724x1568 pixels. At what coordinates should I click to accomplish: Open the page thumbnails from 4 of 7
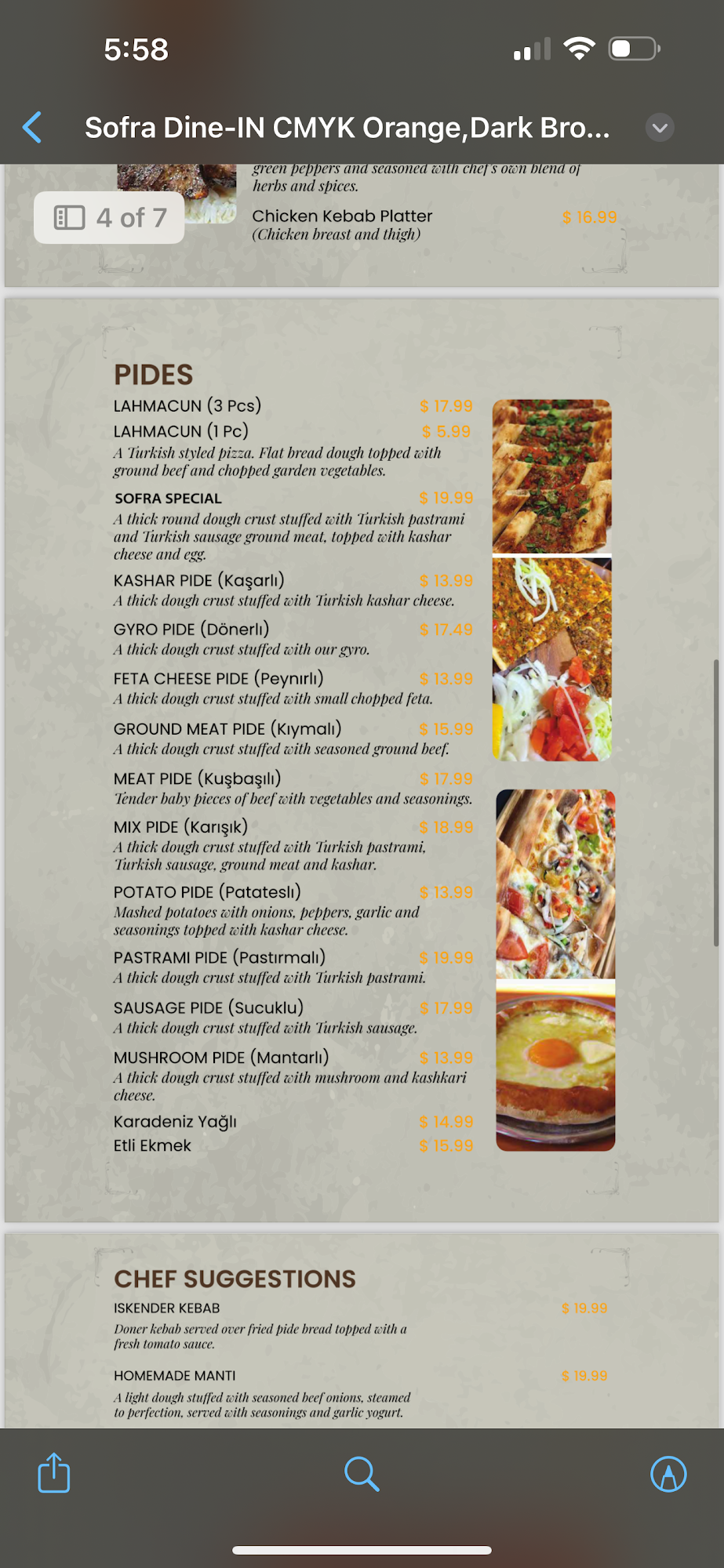(109, 217)
